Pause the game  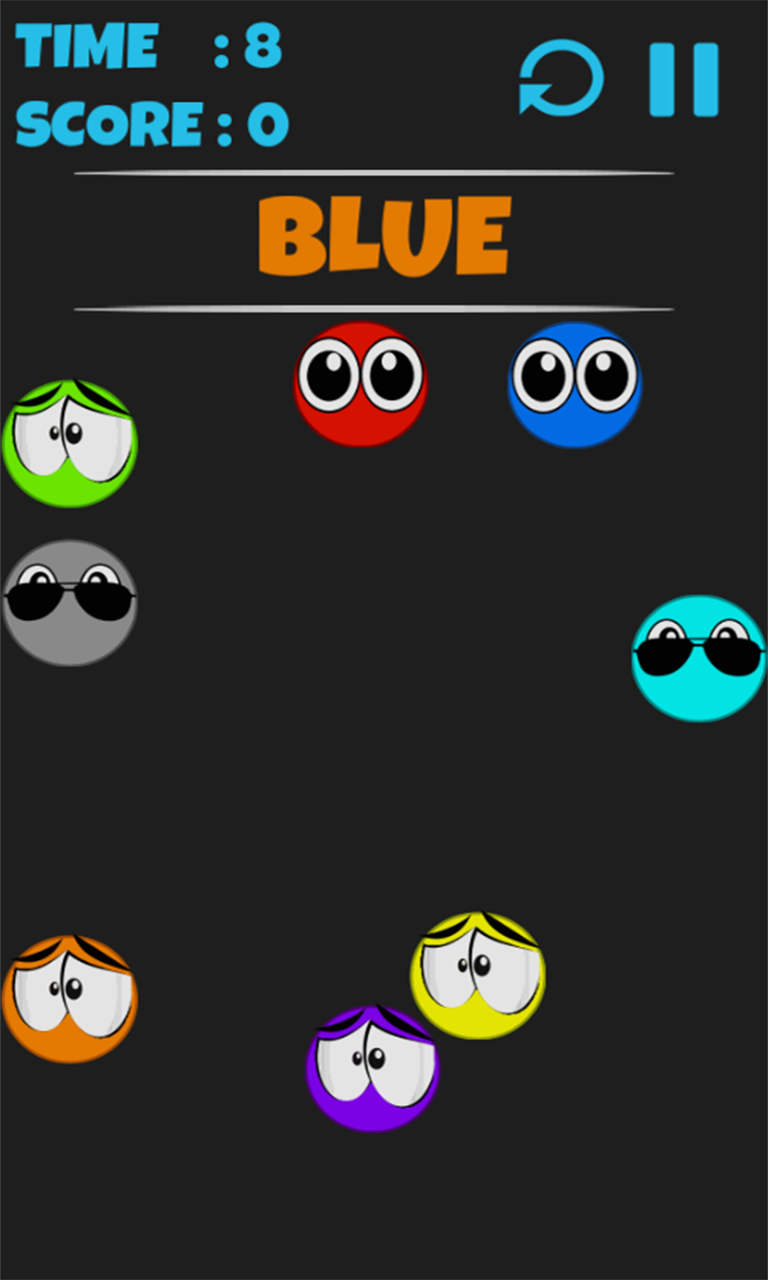pos(684,79)
